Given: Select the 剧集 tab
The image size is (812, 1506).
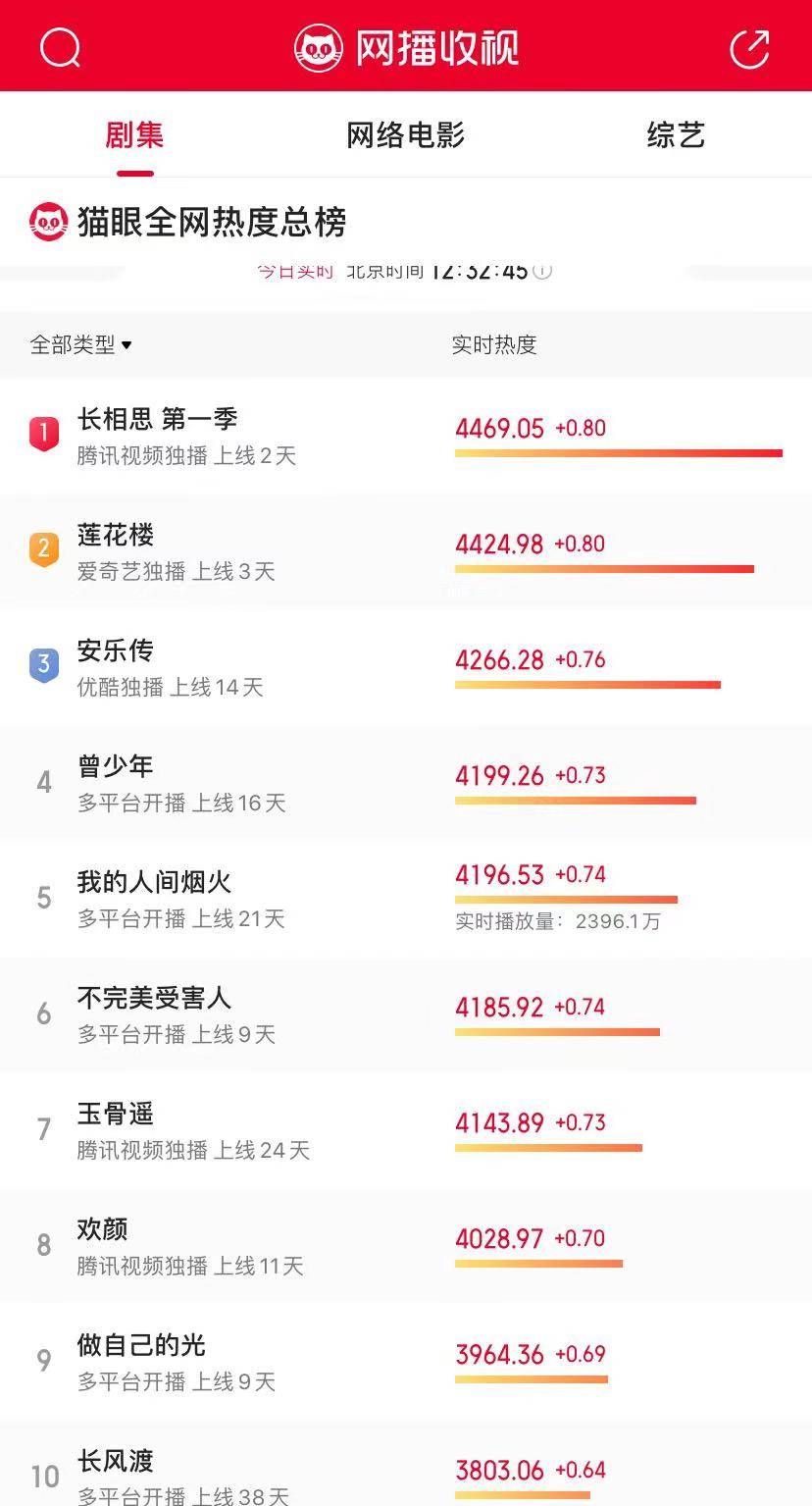Looking at the screenshot, I should coord(134,136).
